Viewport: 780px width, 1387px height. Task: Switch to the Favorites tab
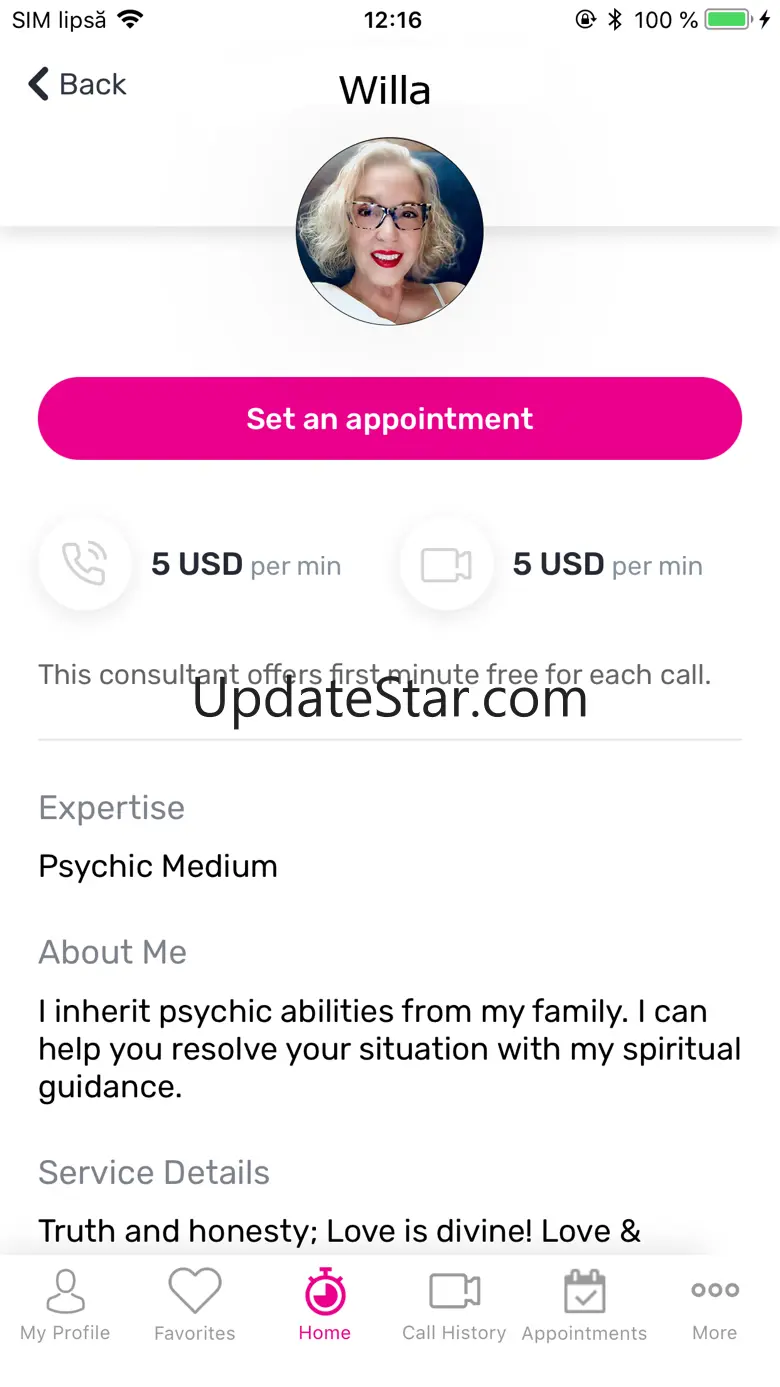[x=194, y=1305]
